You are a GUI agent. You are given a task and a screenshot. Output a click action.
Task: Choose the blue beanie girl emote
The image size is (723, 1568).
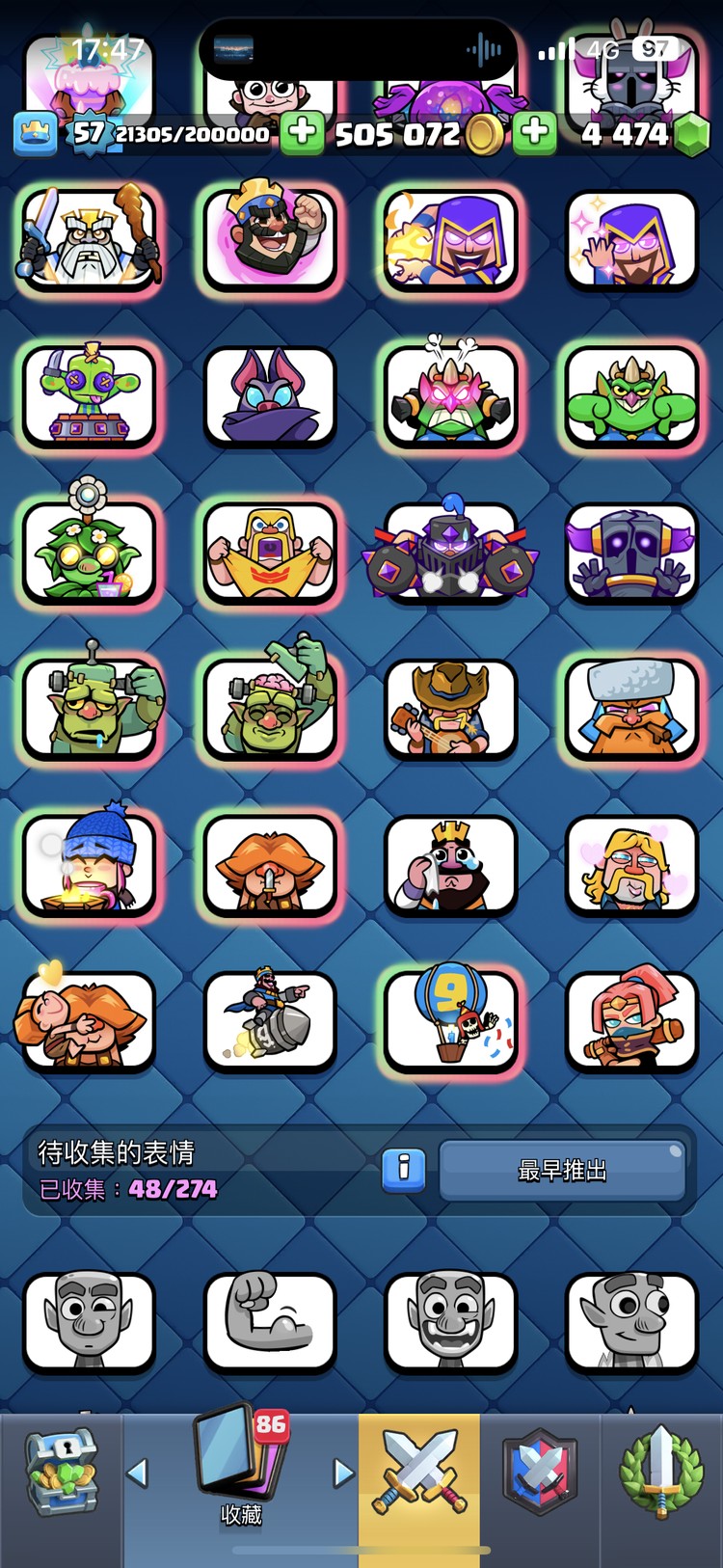tap(89, 865)
